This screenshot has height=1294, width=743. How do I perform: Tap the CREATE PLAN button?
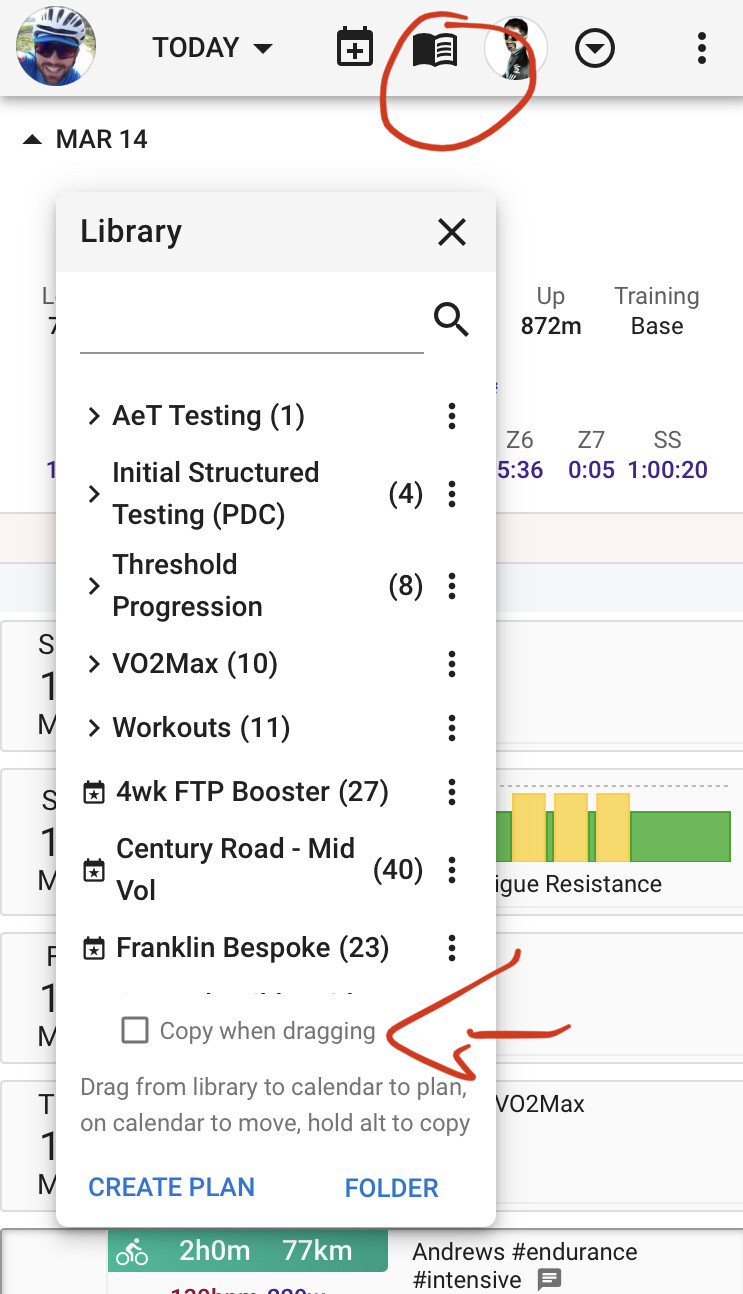click(172, 1187)
